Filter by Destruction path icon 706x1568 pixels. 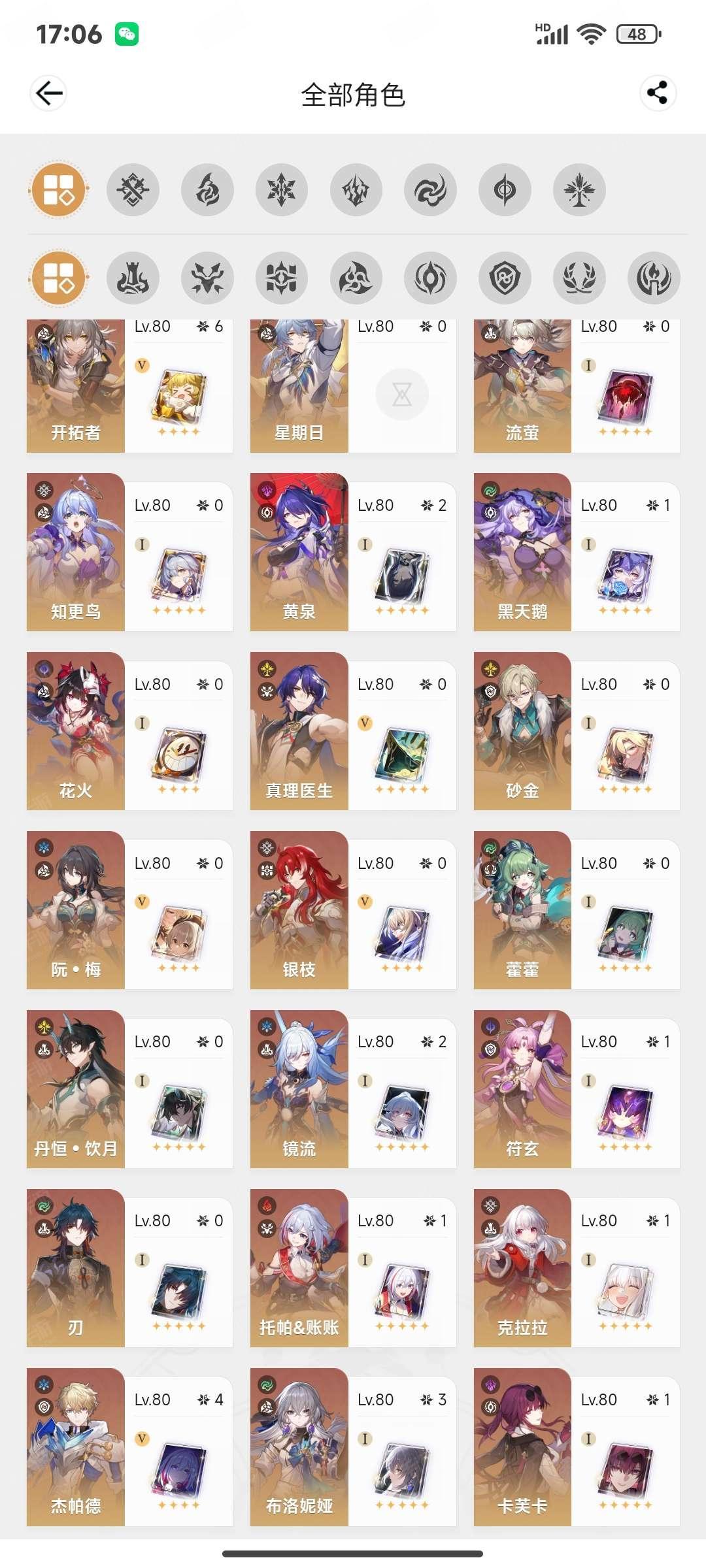click(133, 278)
